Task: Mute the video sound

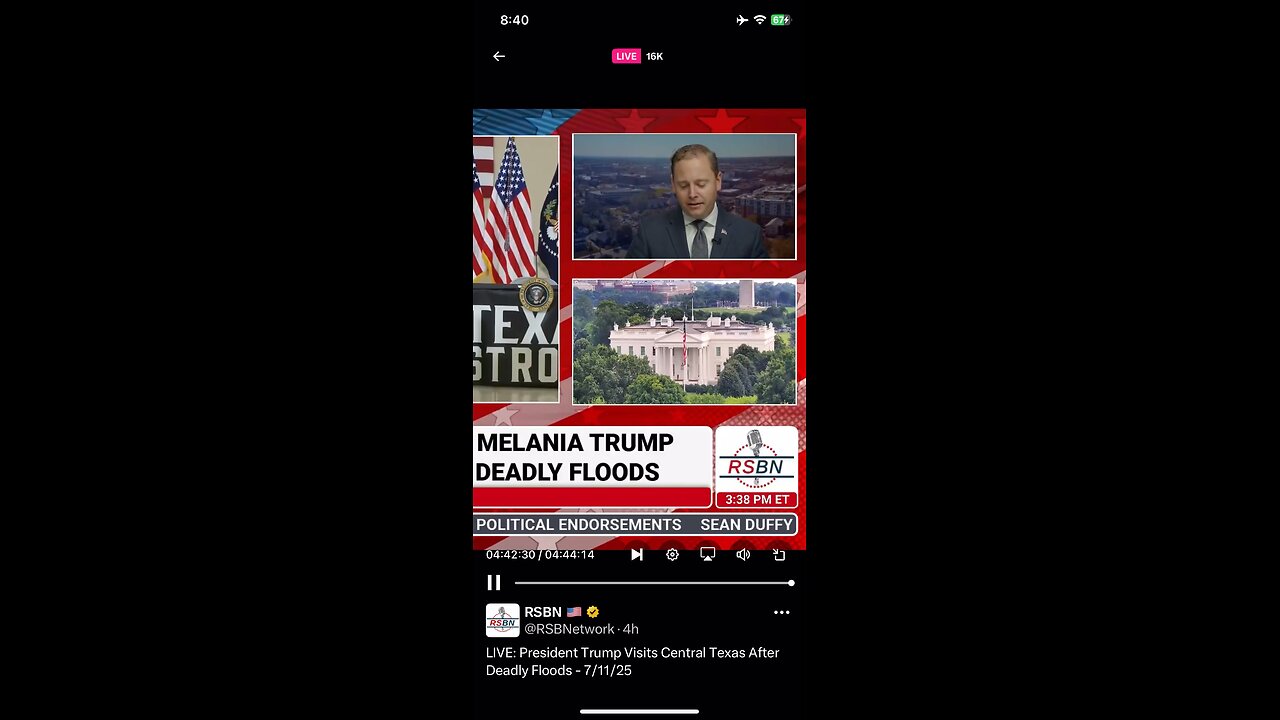Action: tap(743, 554)
